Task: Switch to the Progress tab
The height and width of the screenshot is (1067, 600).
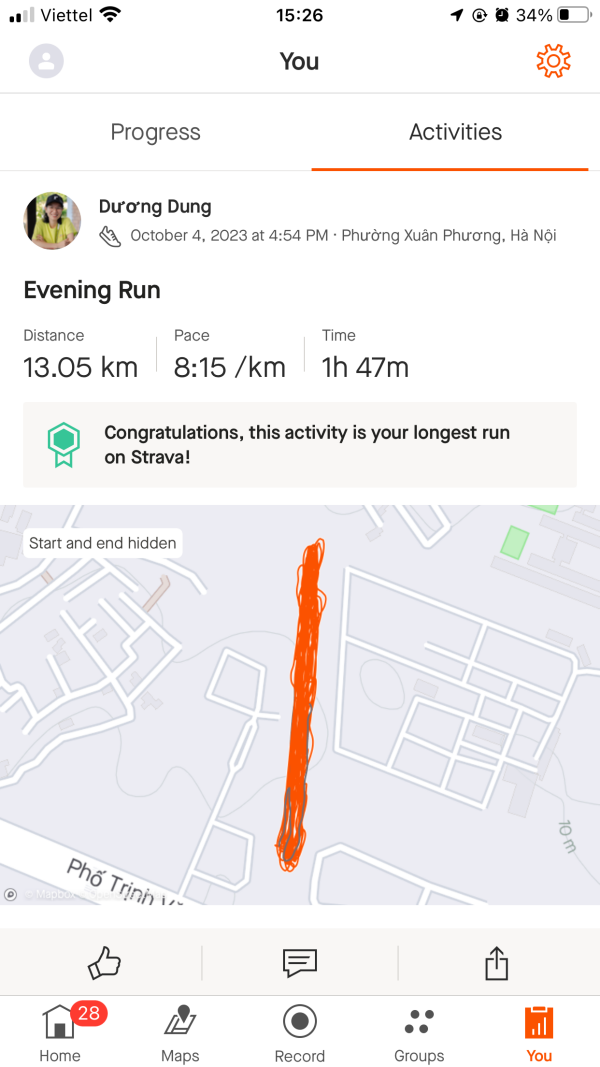Action: point(156,132)
